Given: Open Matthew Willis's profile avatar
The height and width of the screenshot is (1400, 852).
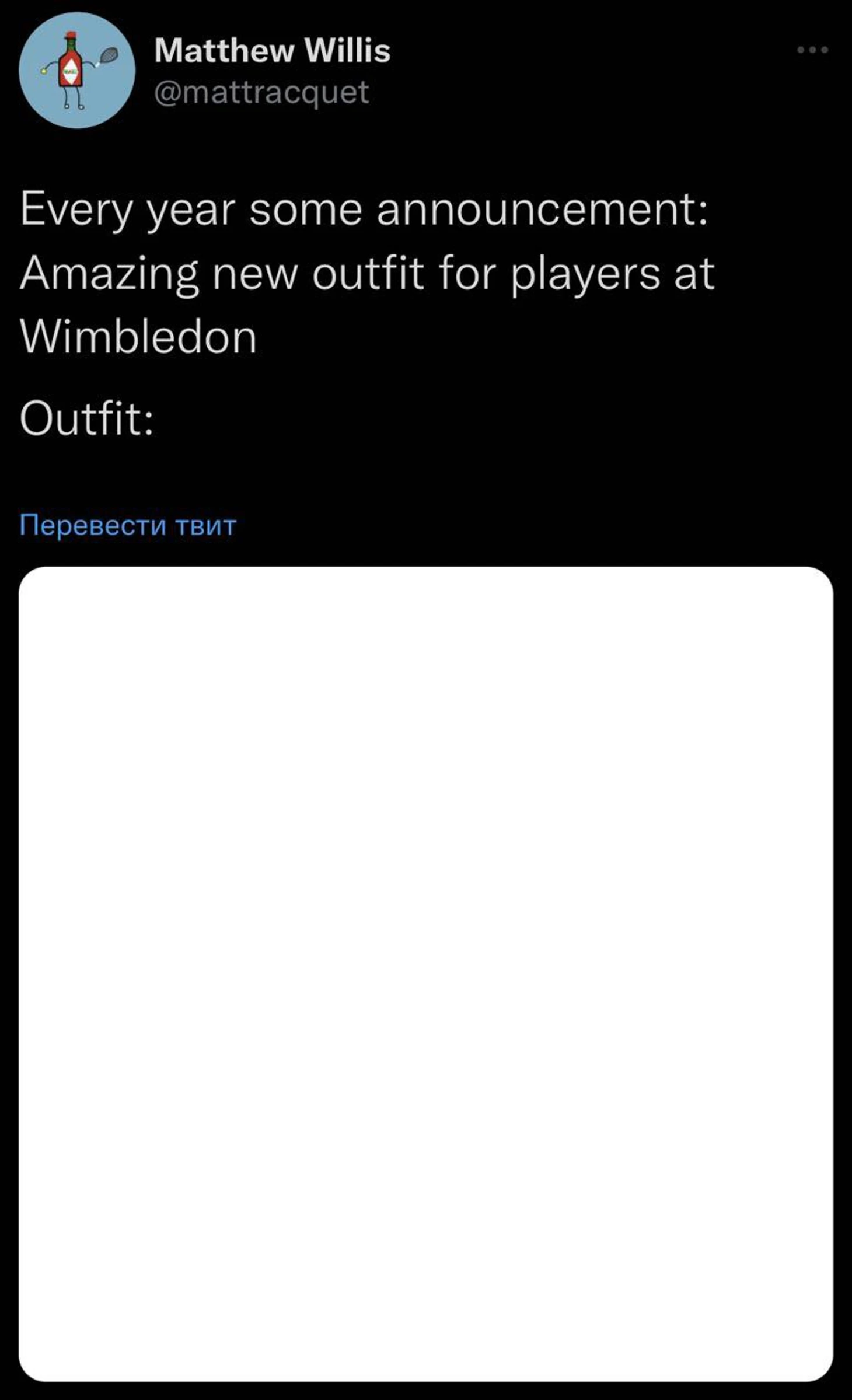Looking at the screenshot, I should tap(77, 71).
